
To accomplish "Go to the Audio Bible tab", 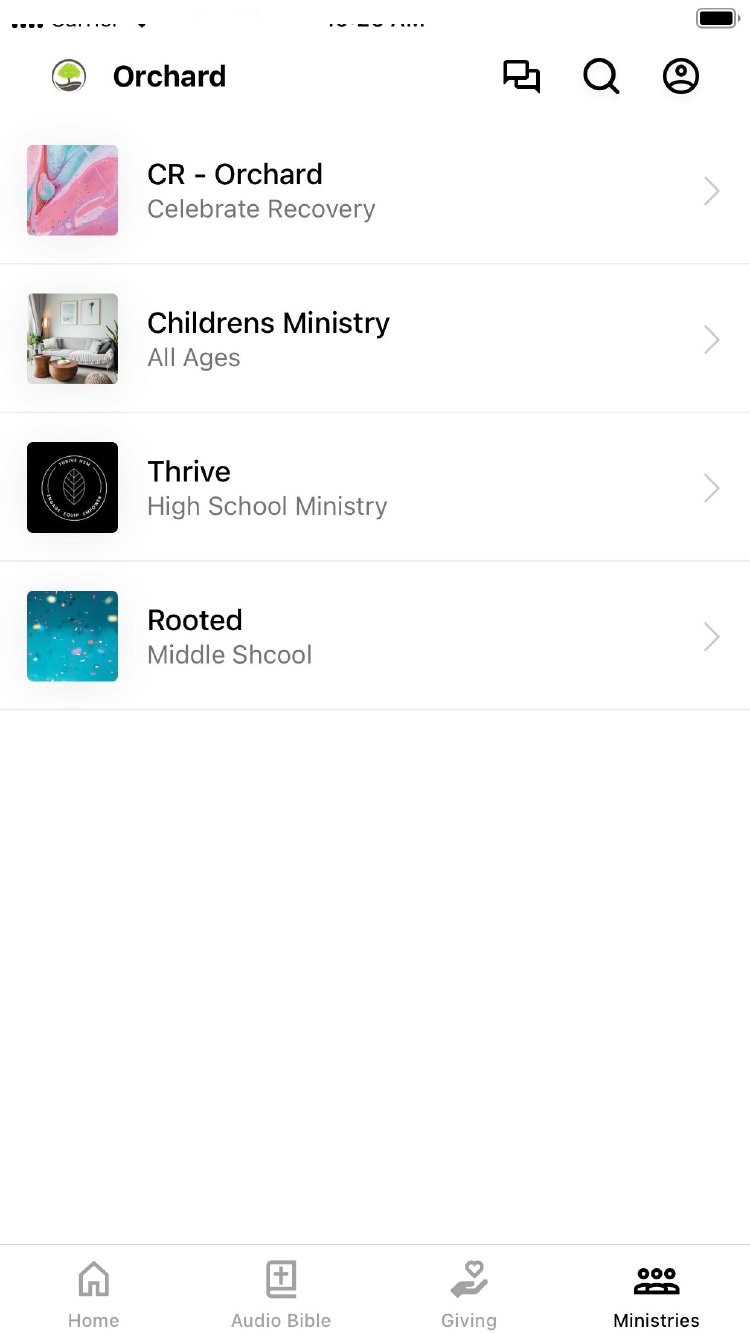I will point(281,1293).
